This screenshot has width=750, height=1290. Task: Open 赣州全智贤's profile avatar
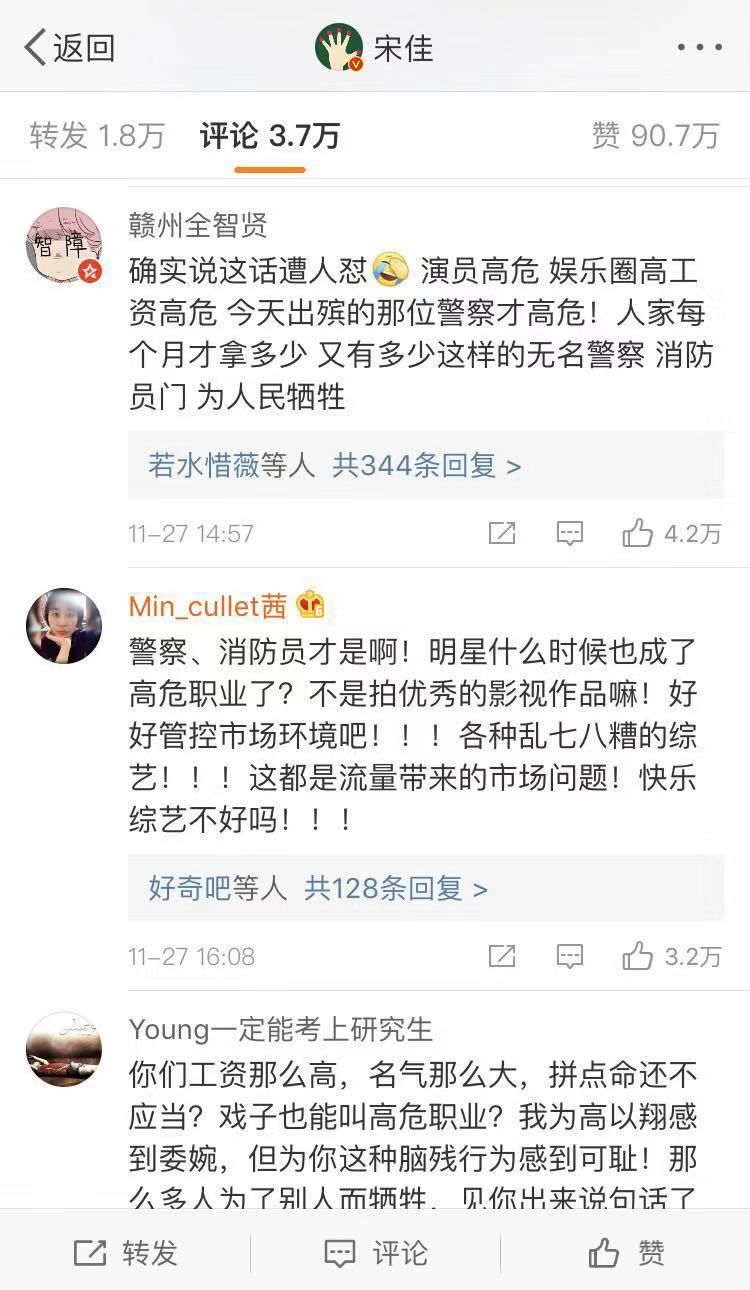[64, 247]
